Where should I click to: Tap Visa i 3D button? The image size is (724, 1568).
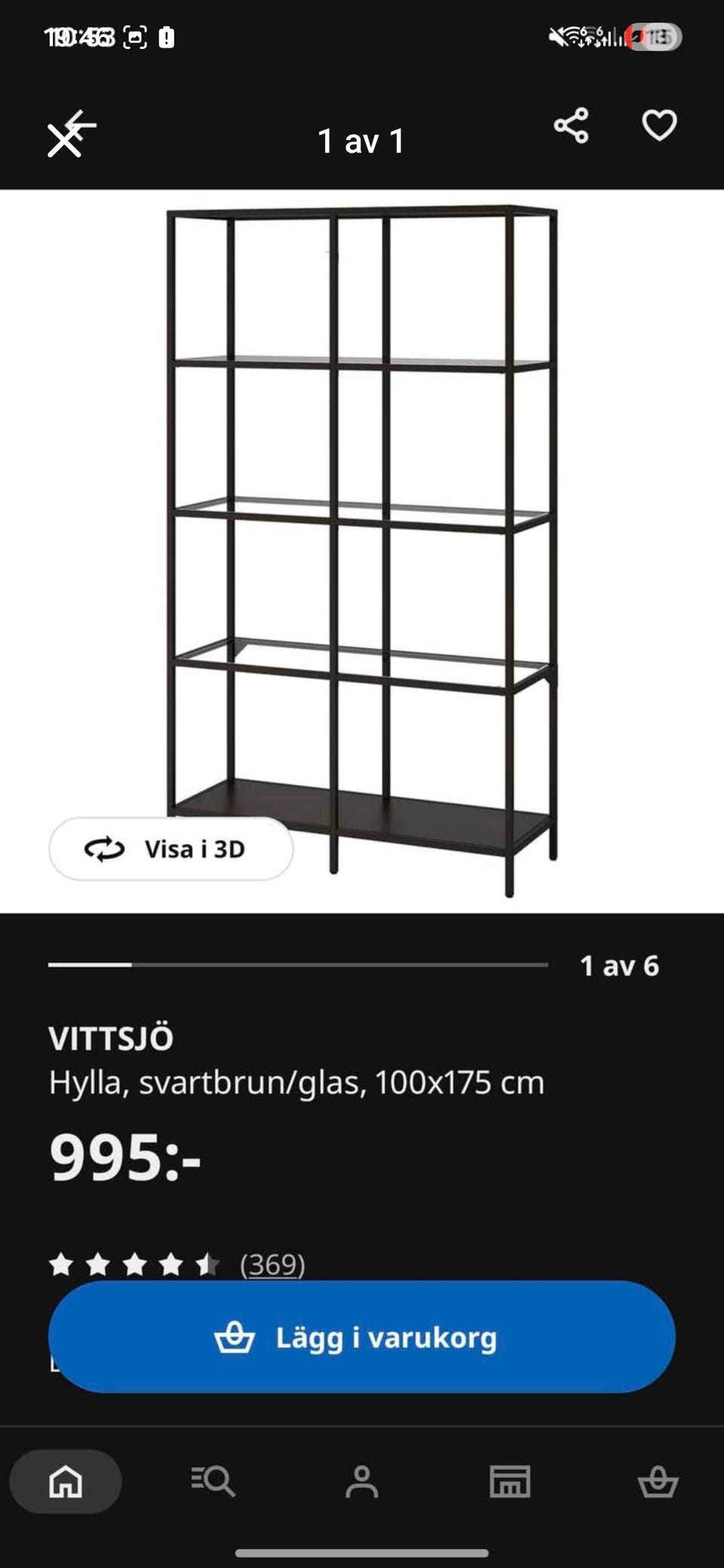tap(171, 849)
